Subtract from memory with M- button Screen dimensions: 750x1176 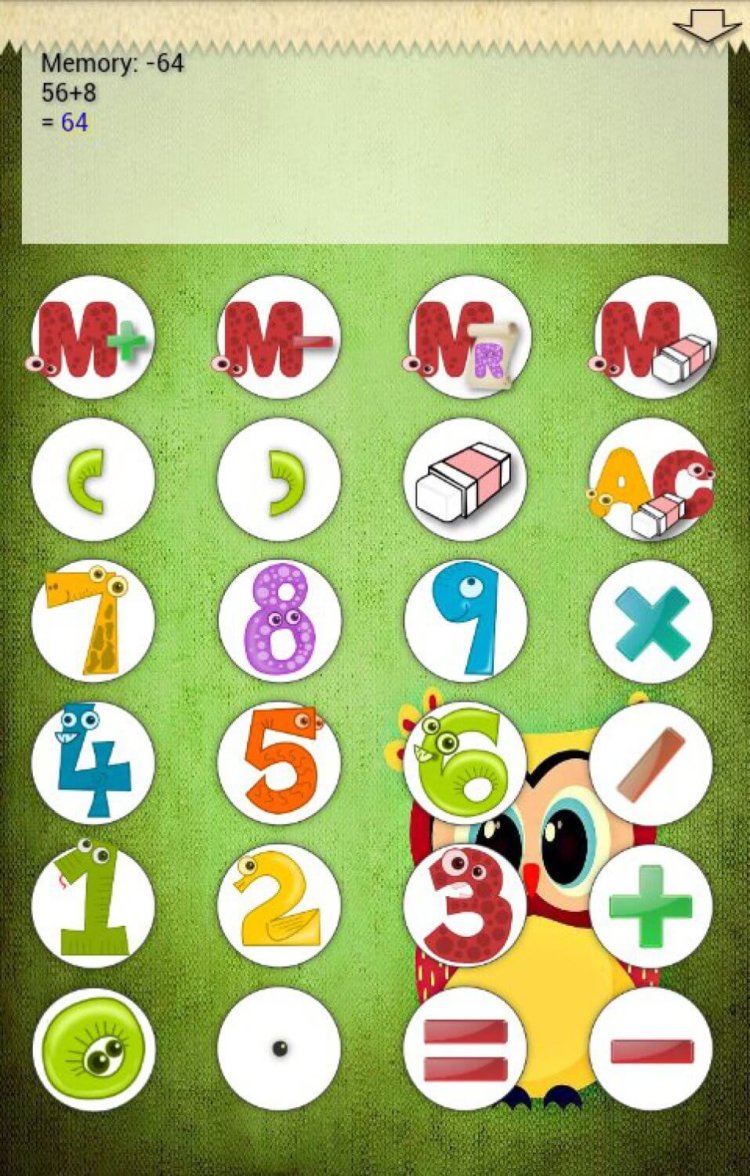279,337
